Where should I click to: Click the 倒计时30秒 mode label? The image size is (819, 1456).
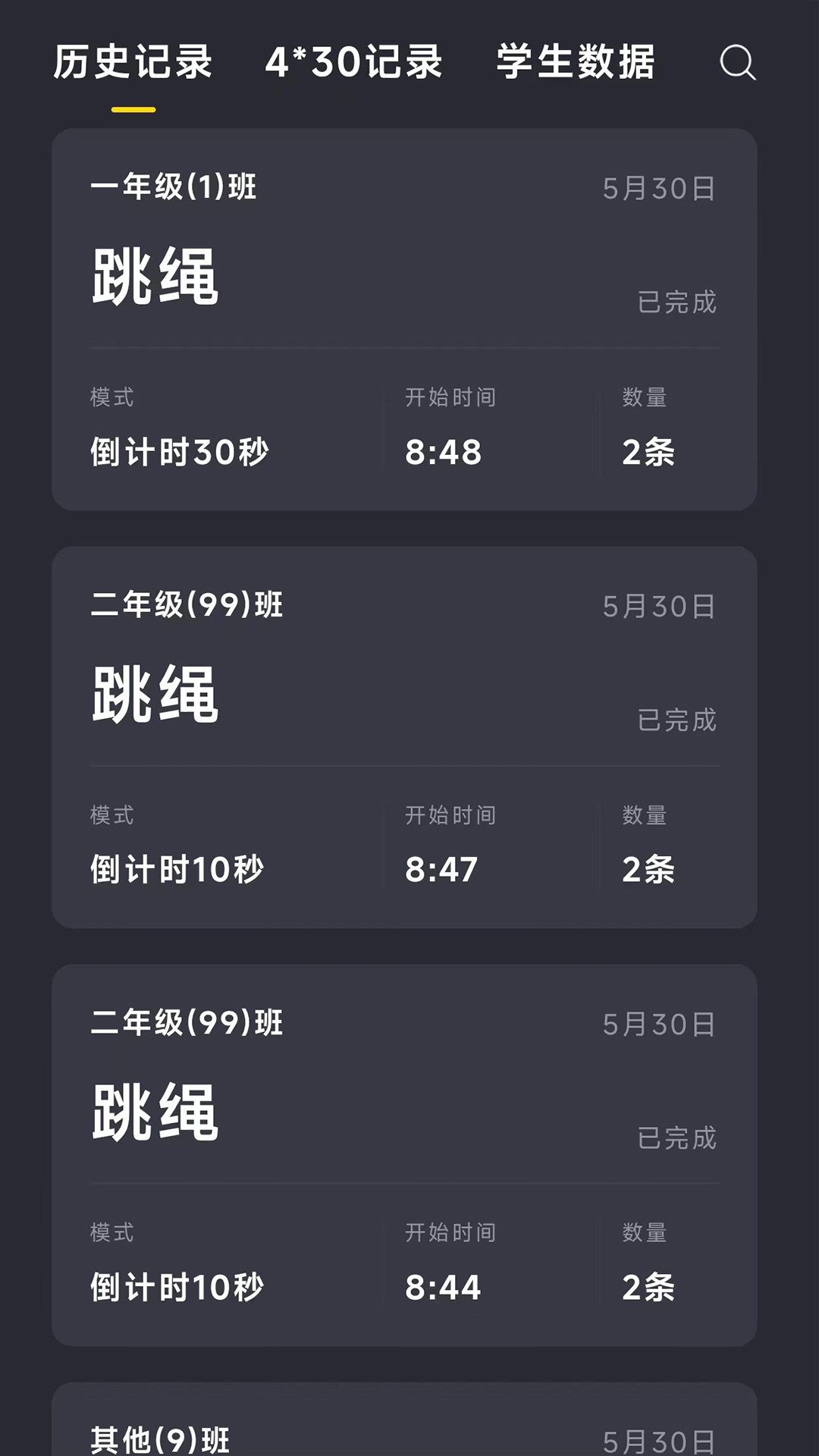pos(182,451)
